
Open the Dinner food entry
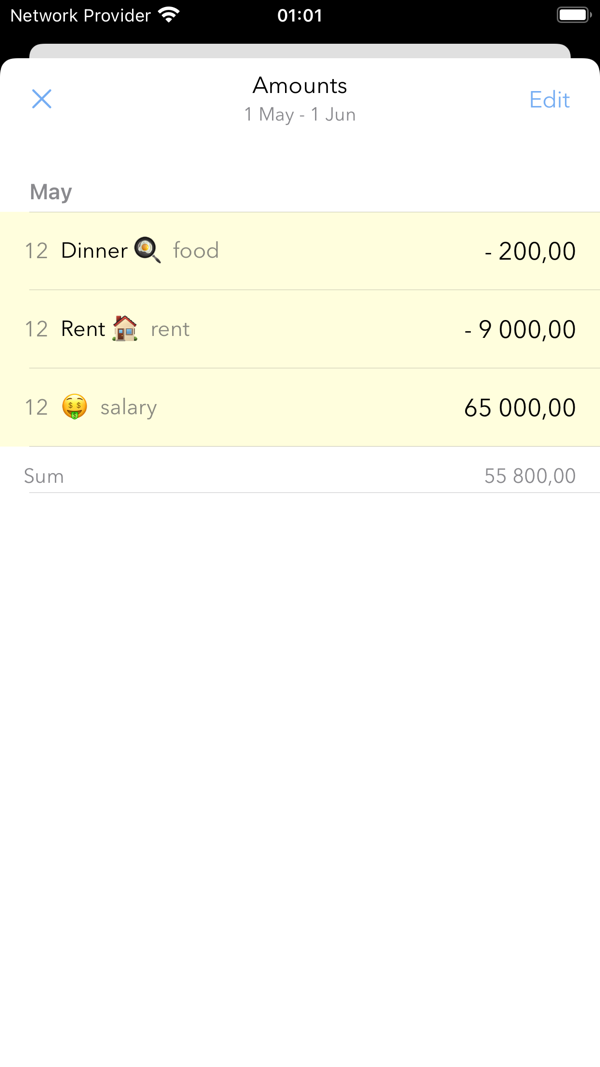(300, 251)
